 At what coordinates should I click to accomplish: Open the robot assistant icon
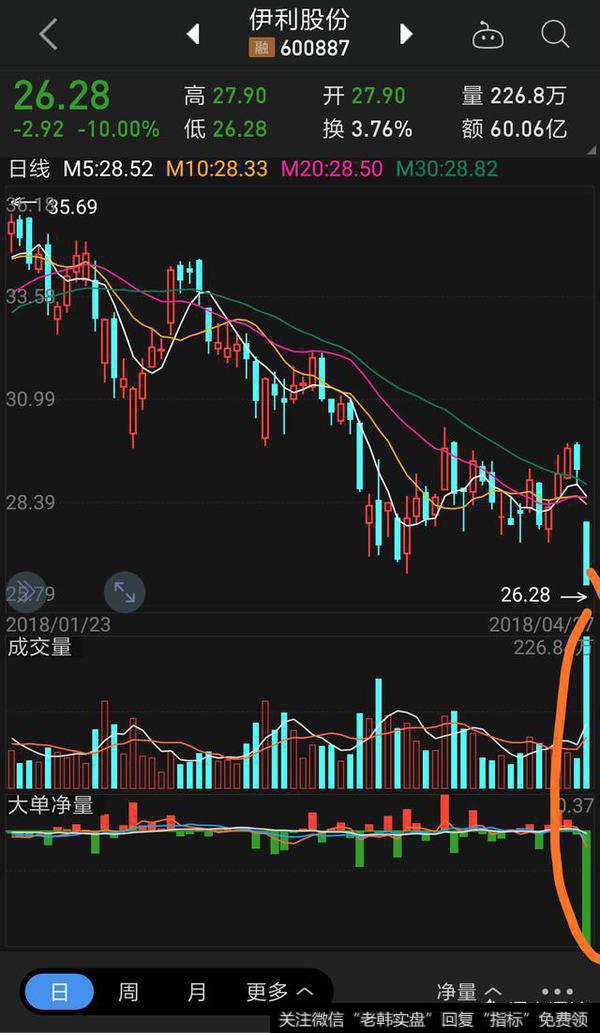pos(489,35)
